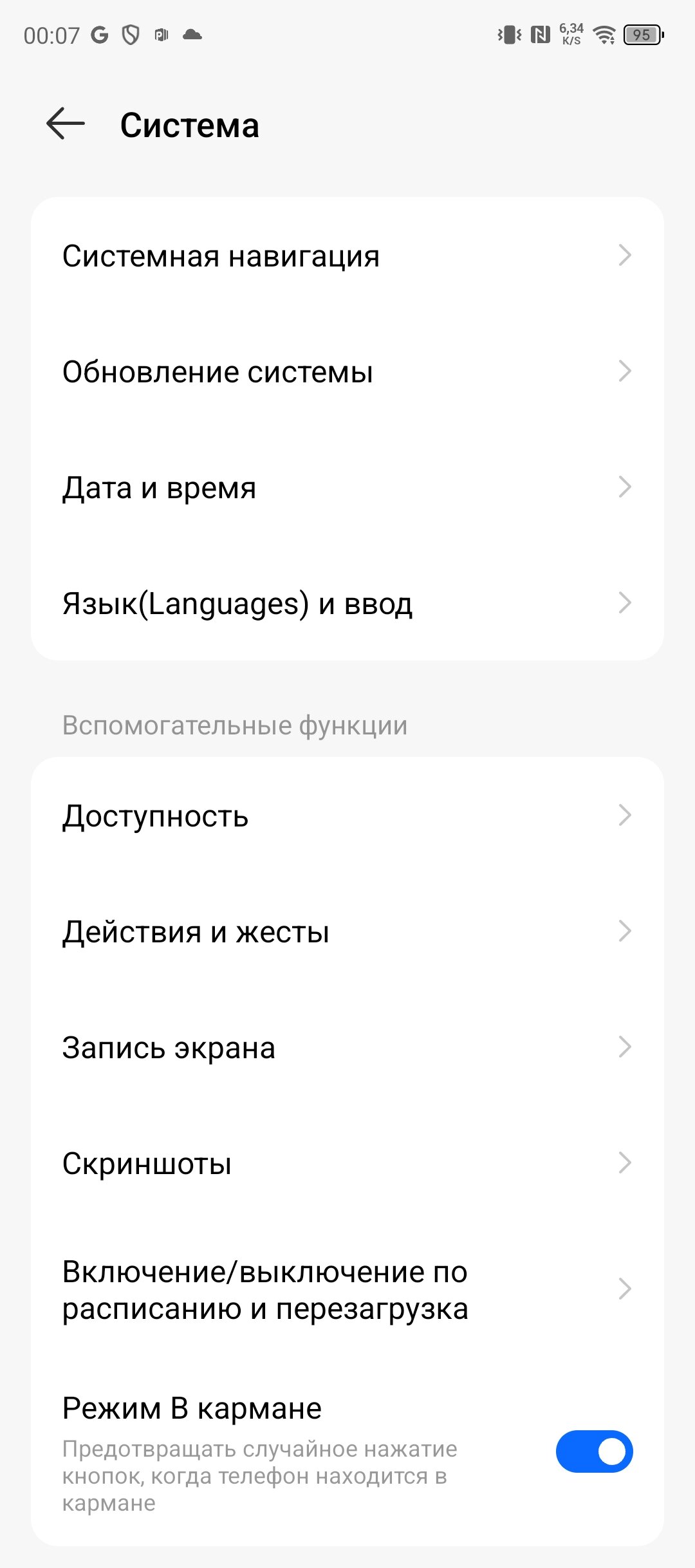The width and height of the screenshot is (695, 1568).
Task: Open the Доступность row
Action: [x=347, y=816]
